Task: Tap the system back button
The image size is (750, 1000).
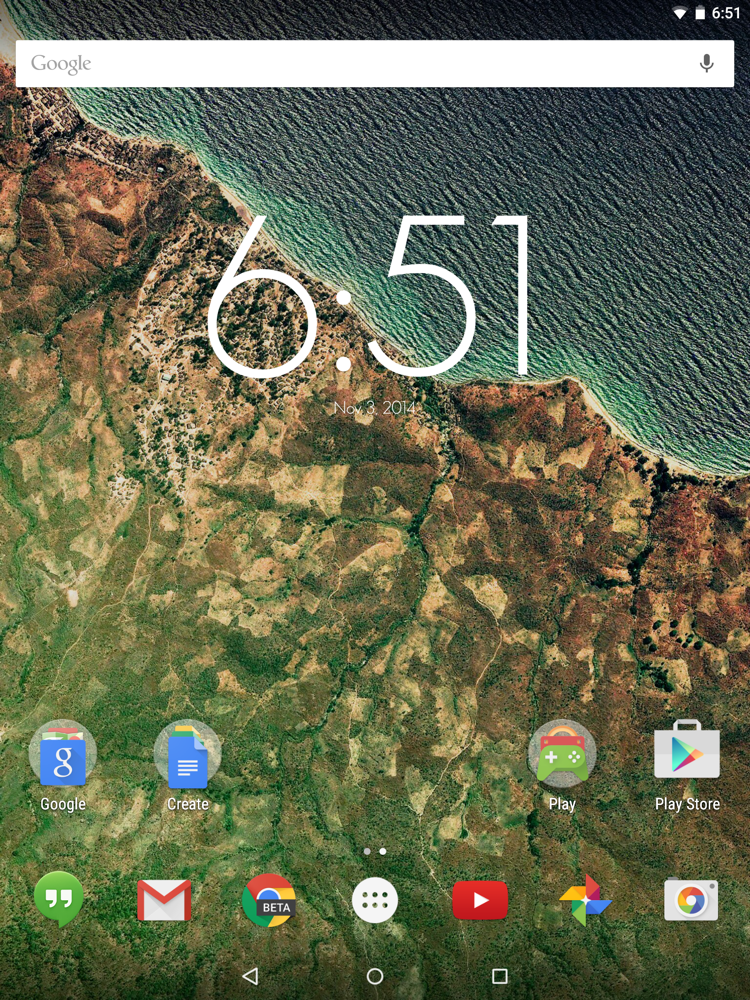Action: pos(250,976)
